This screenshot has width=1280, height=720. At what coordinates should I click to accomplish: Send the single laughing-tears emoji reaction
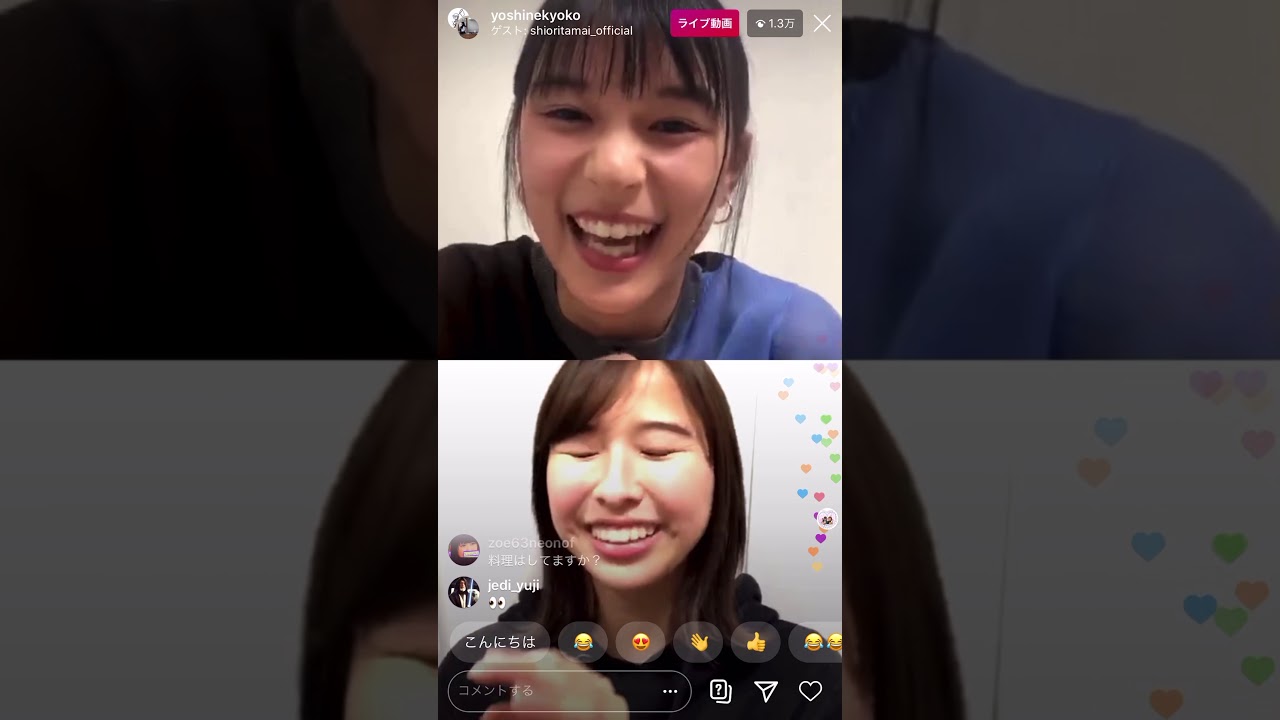583,642
